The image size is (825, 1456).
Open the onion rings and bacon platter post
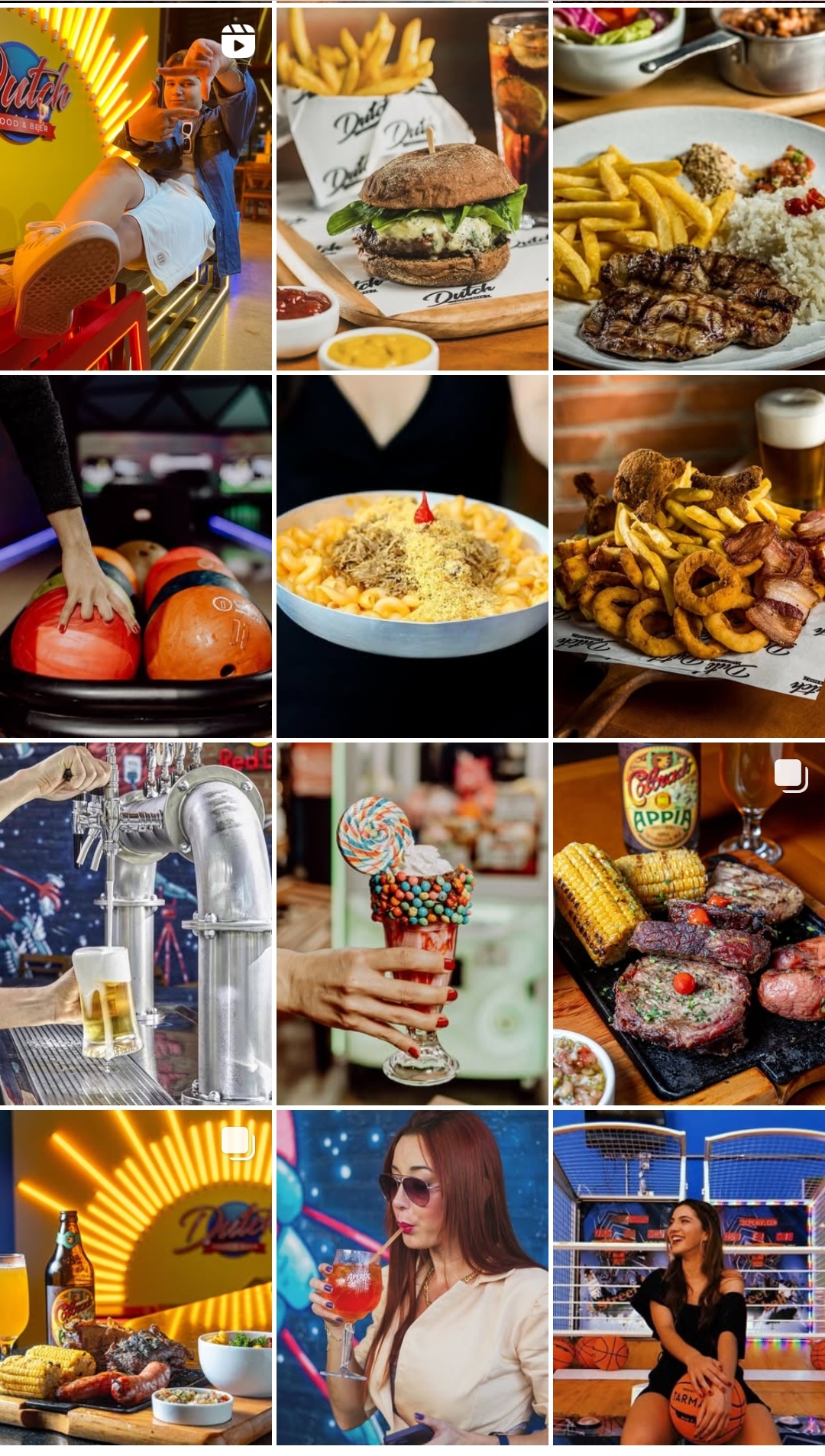click(689, 556)
